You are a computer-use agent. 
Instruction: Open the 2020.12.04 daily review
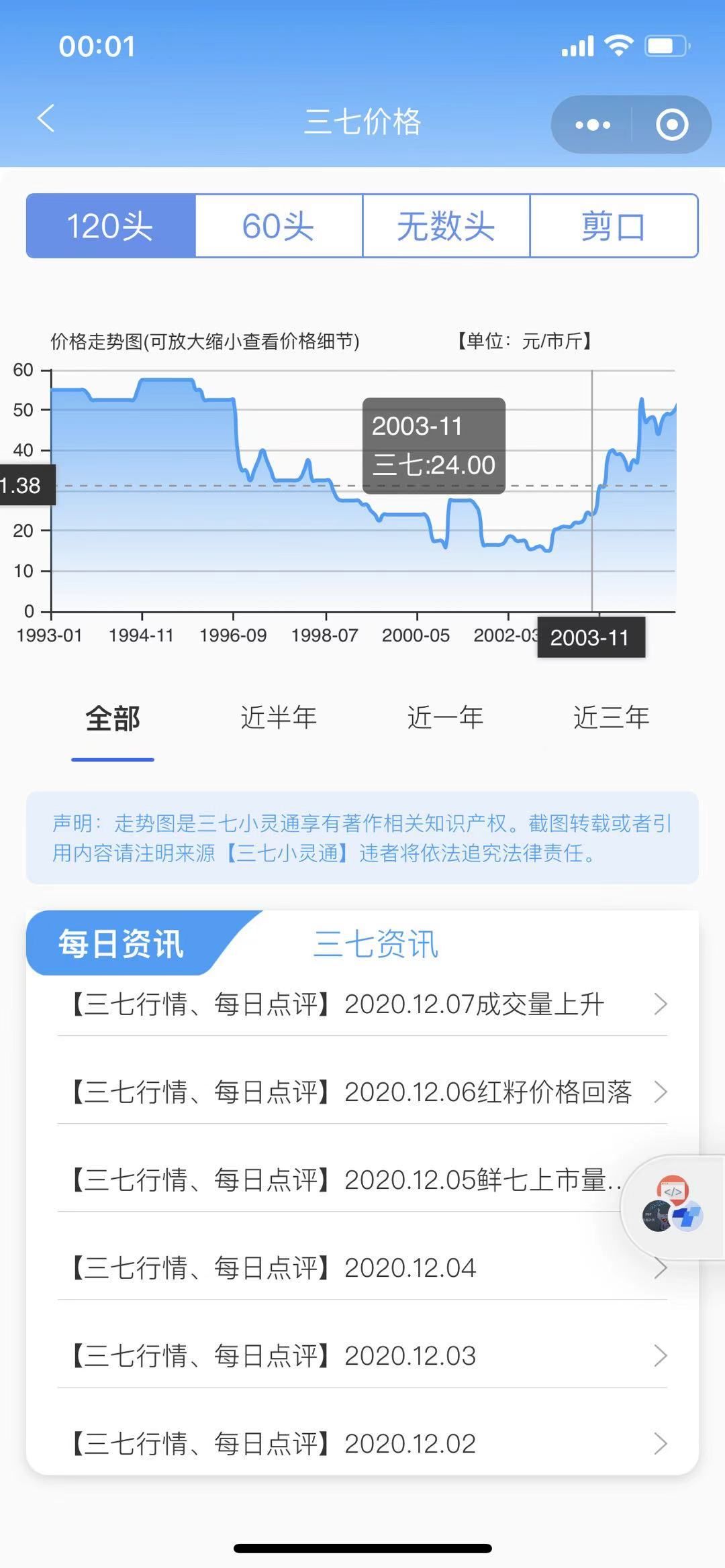(x=362, y=1268)
